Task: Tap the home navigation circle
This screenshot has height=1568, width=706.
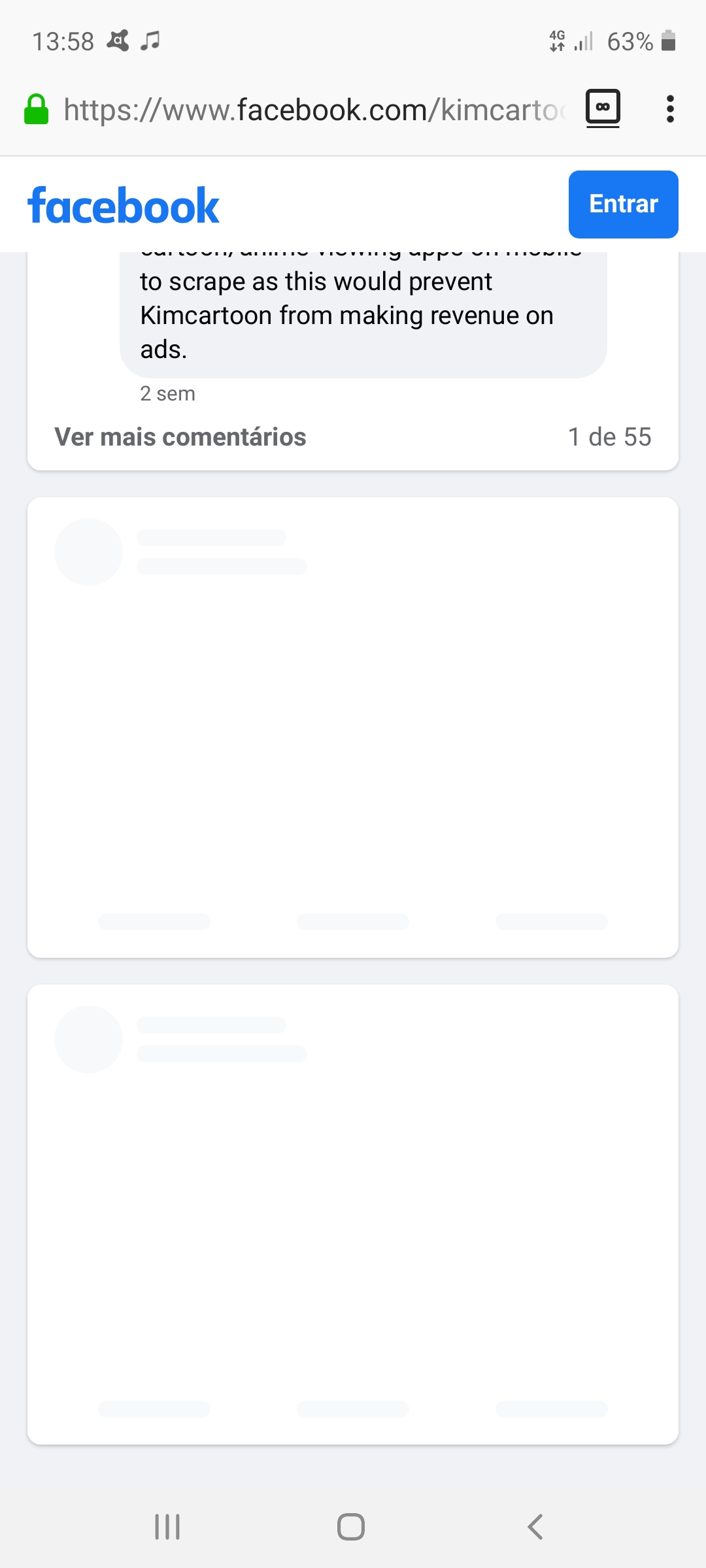Action: 352,1527
